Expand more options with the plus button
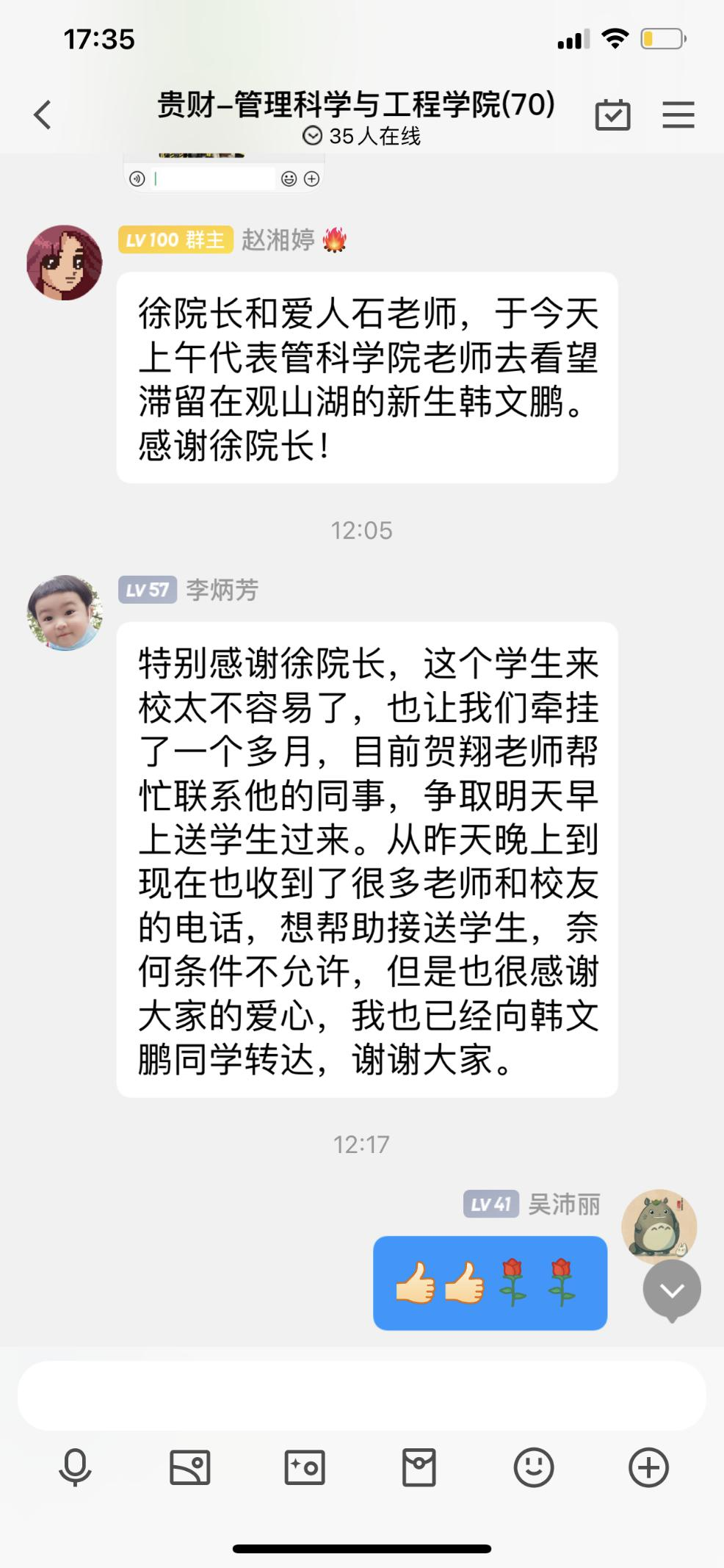The width and height of the screenshot is (724, 1568). [x=648, y=1467]
